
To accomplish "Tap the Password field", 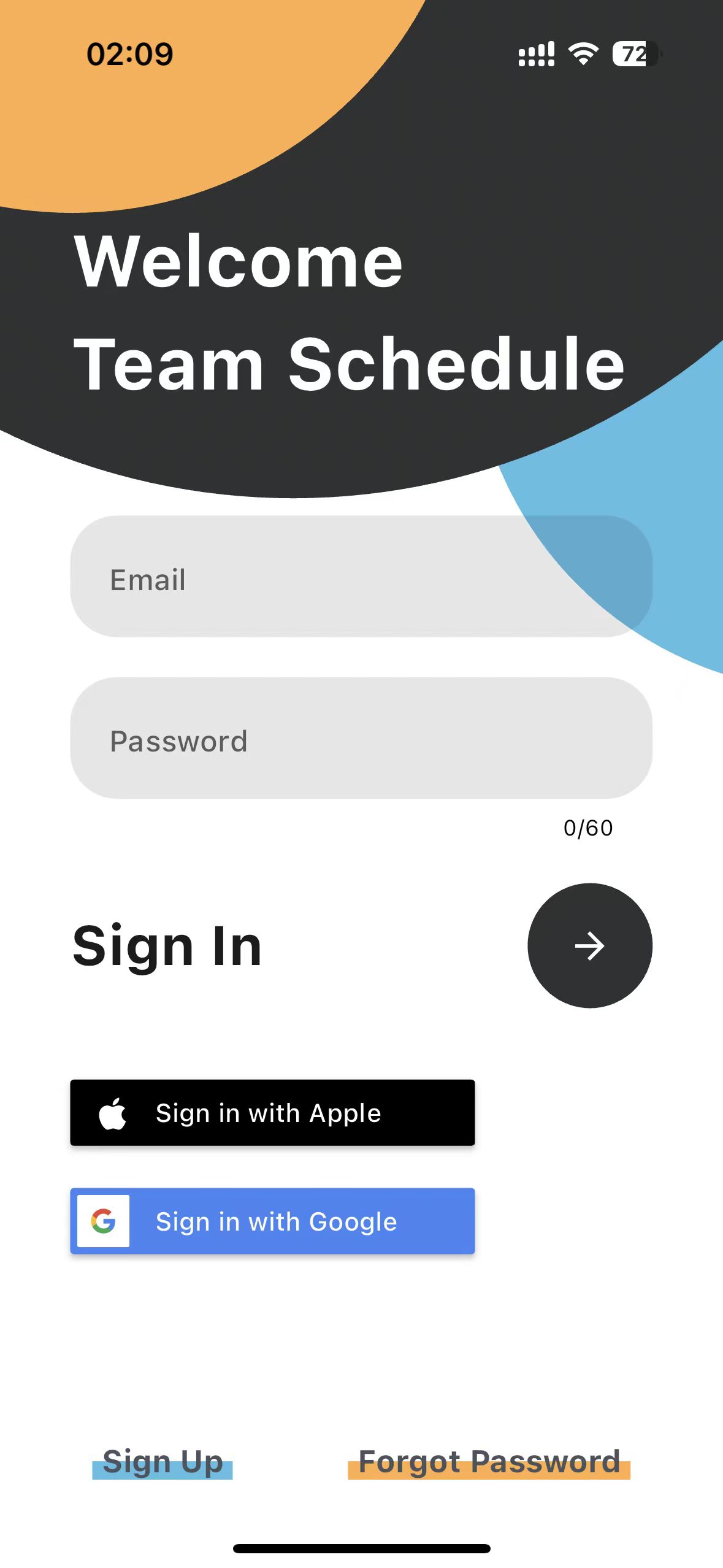I will [361, 738].
